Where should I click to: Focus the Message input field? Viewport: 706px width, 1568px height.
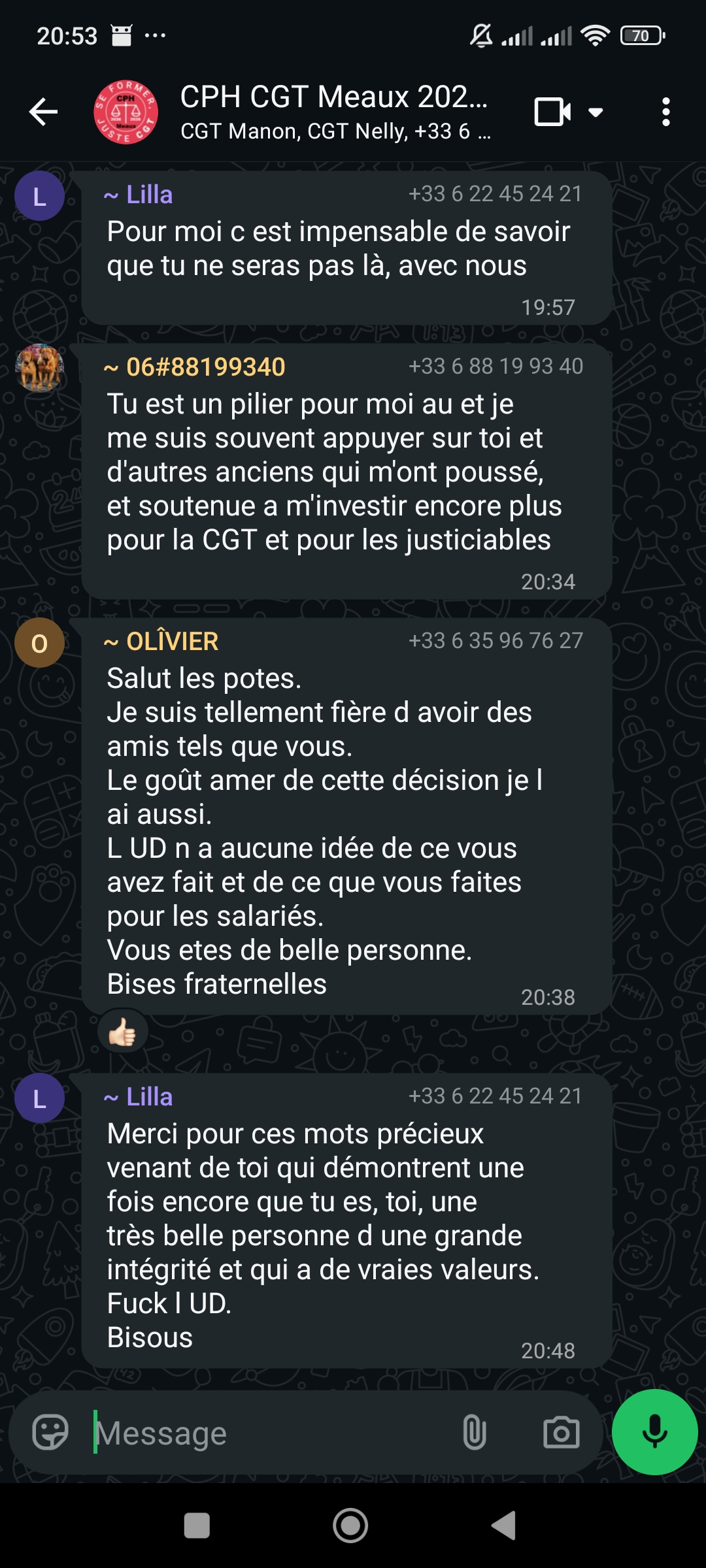[x=268, y=1433]
